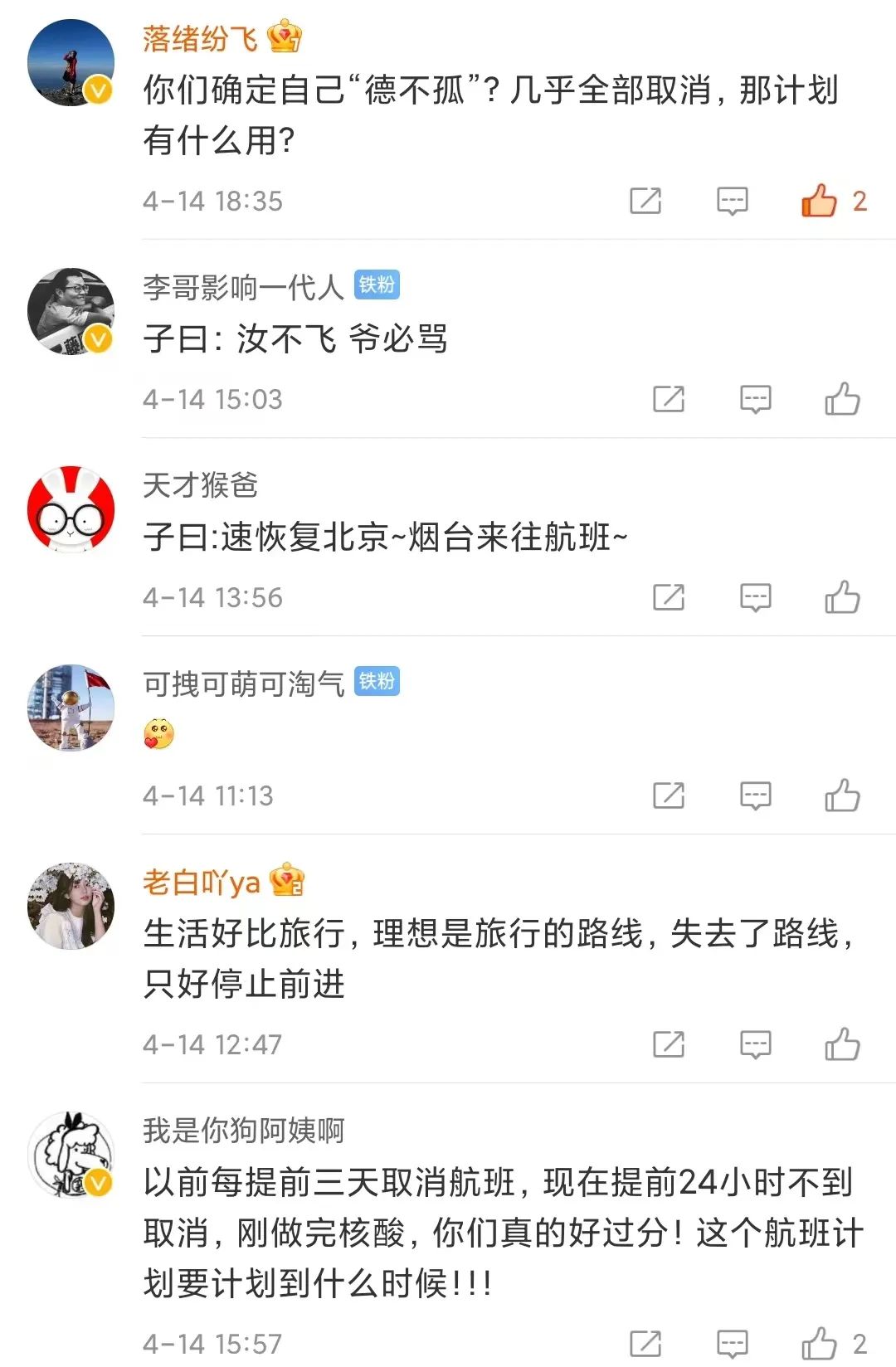Like 落绪纷飞's comment showing 2 likes

click(819, 201)
